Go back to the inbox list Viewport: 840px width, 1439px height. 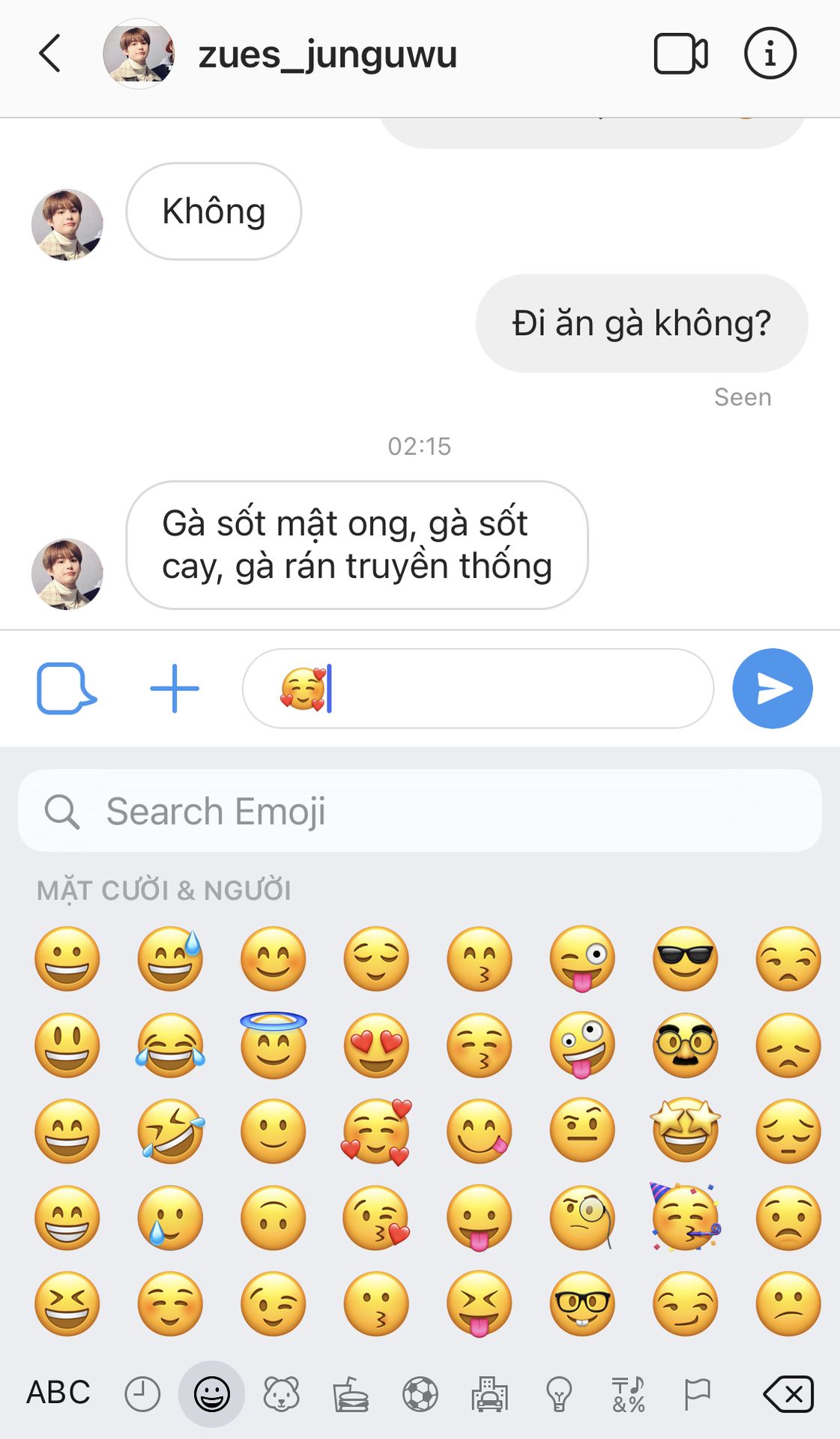[x=49, y=54]
